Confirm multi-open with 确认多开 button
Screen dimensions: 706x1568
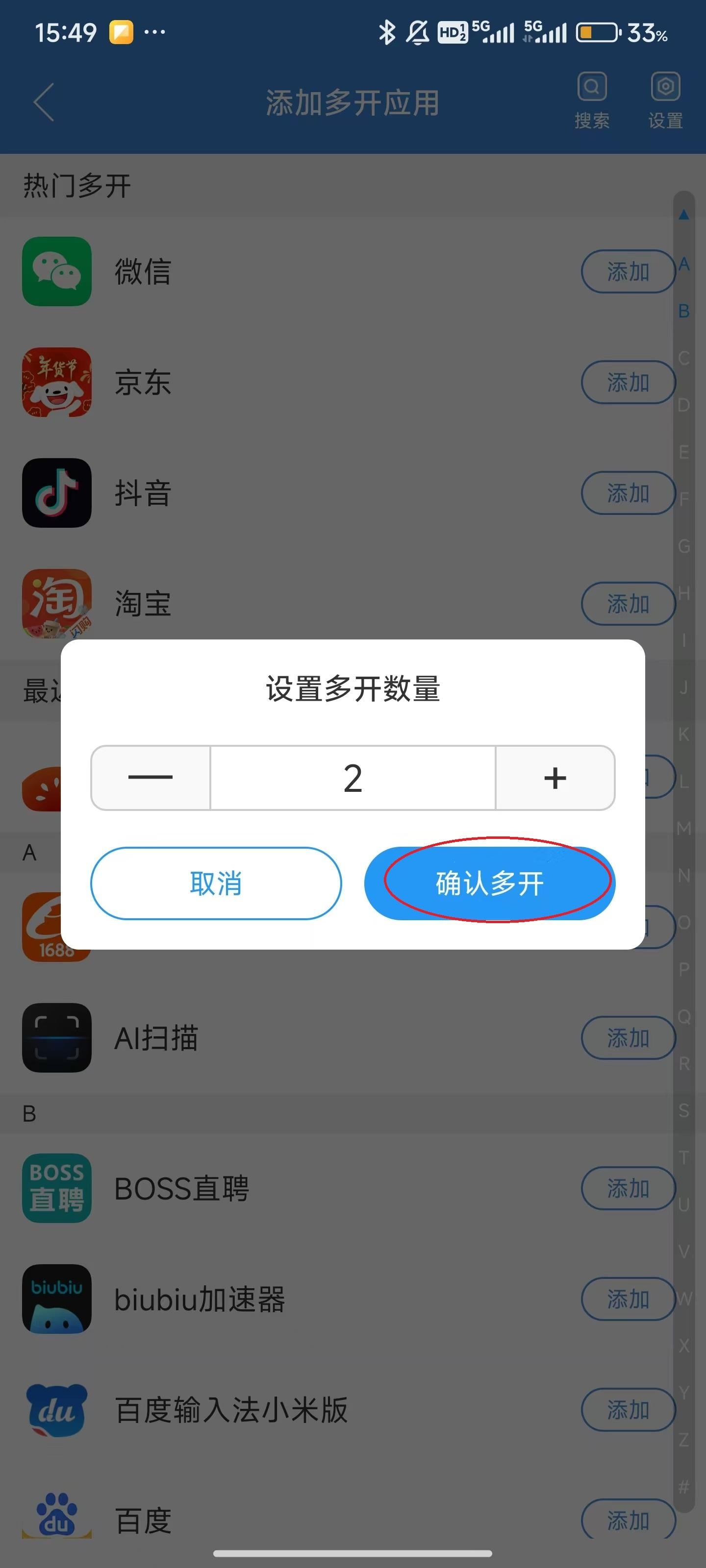pos(490,882)
